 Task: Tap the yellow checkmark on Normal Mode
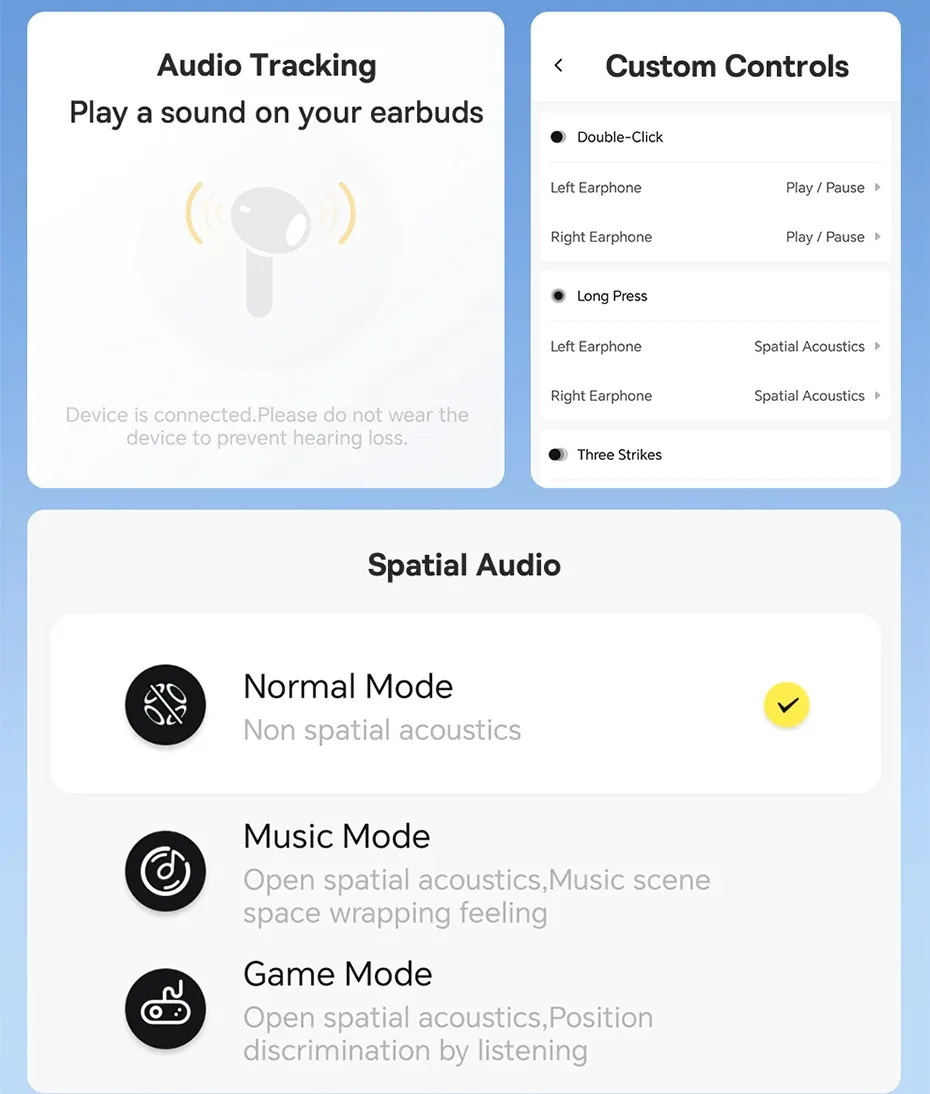coord(786,705)
